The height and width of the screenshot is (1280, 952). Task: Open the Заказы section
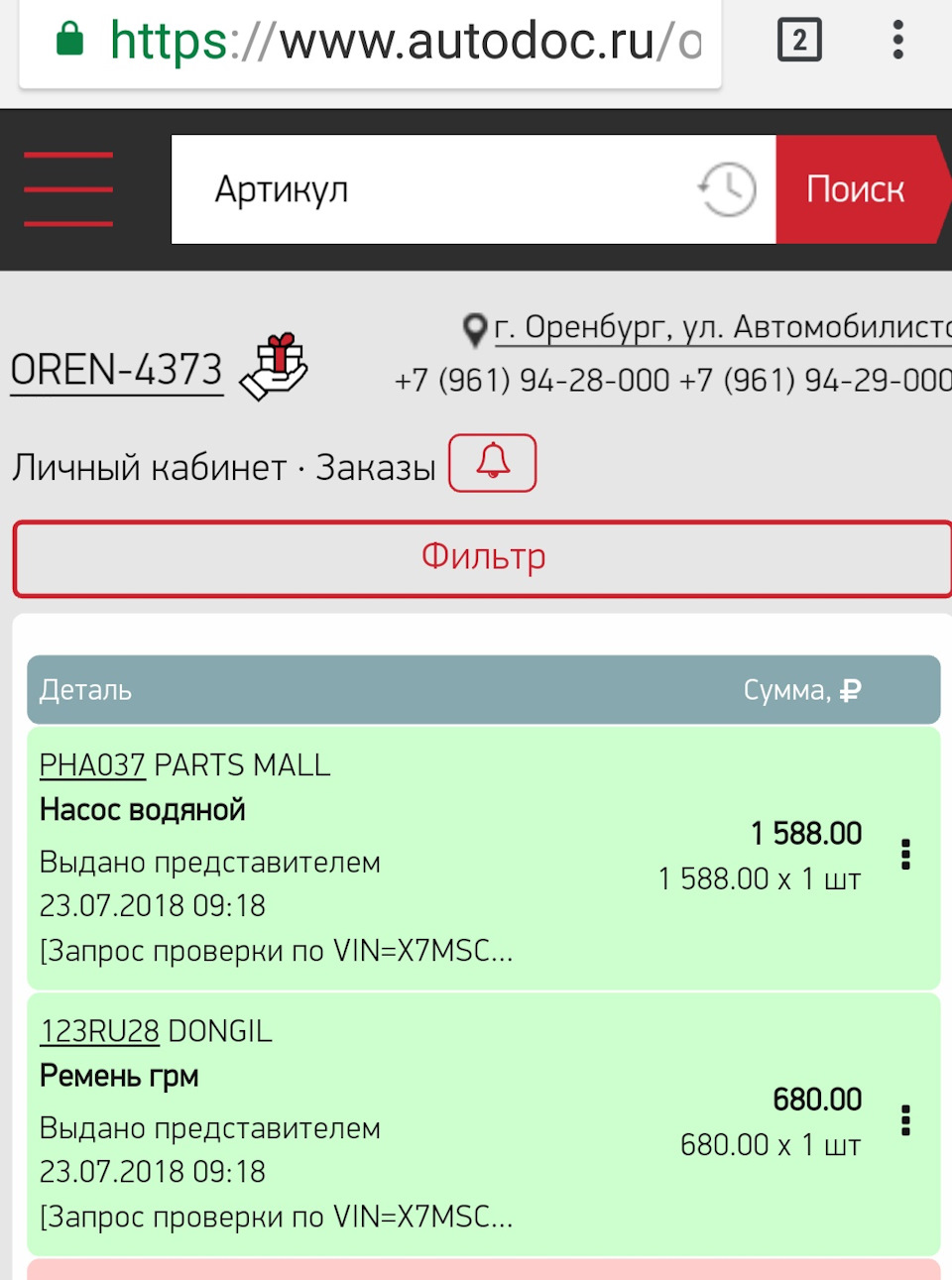pos(376,464)
